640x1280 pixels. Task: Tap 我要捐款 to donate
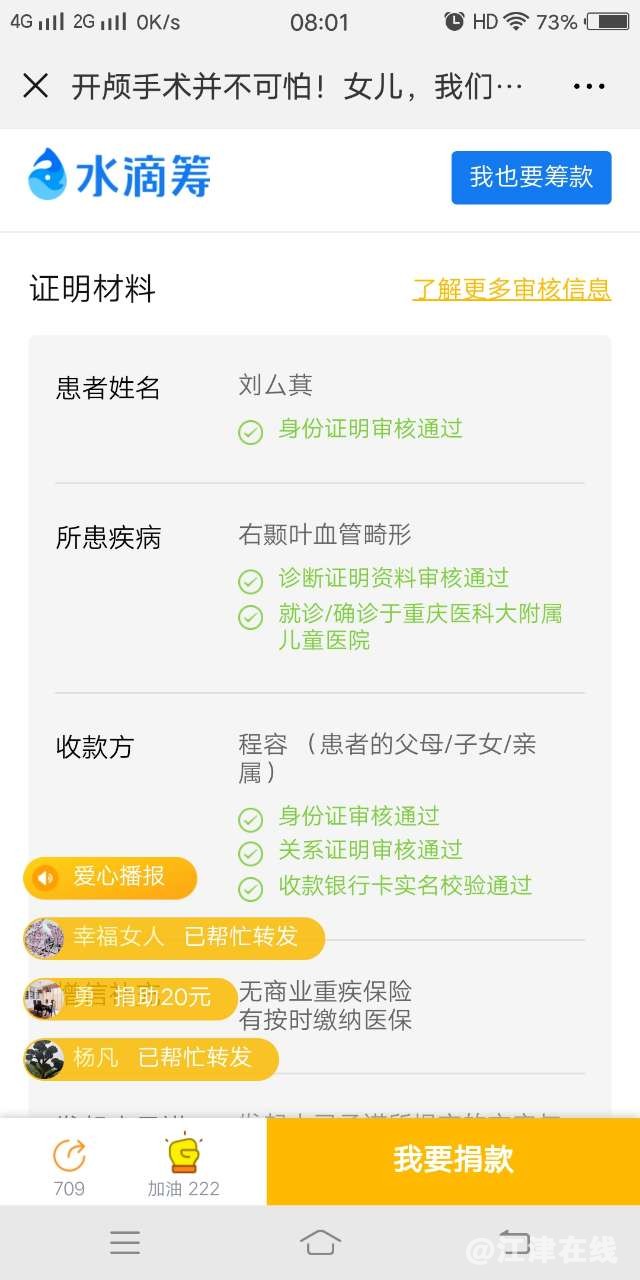(453, 1160)
